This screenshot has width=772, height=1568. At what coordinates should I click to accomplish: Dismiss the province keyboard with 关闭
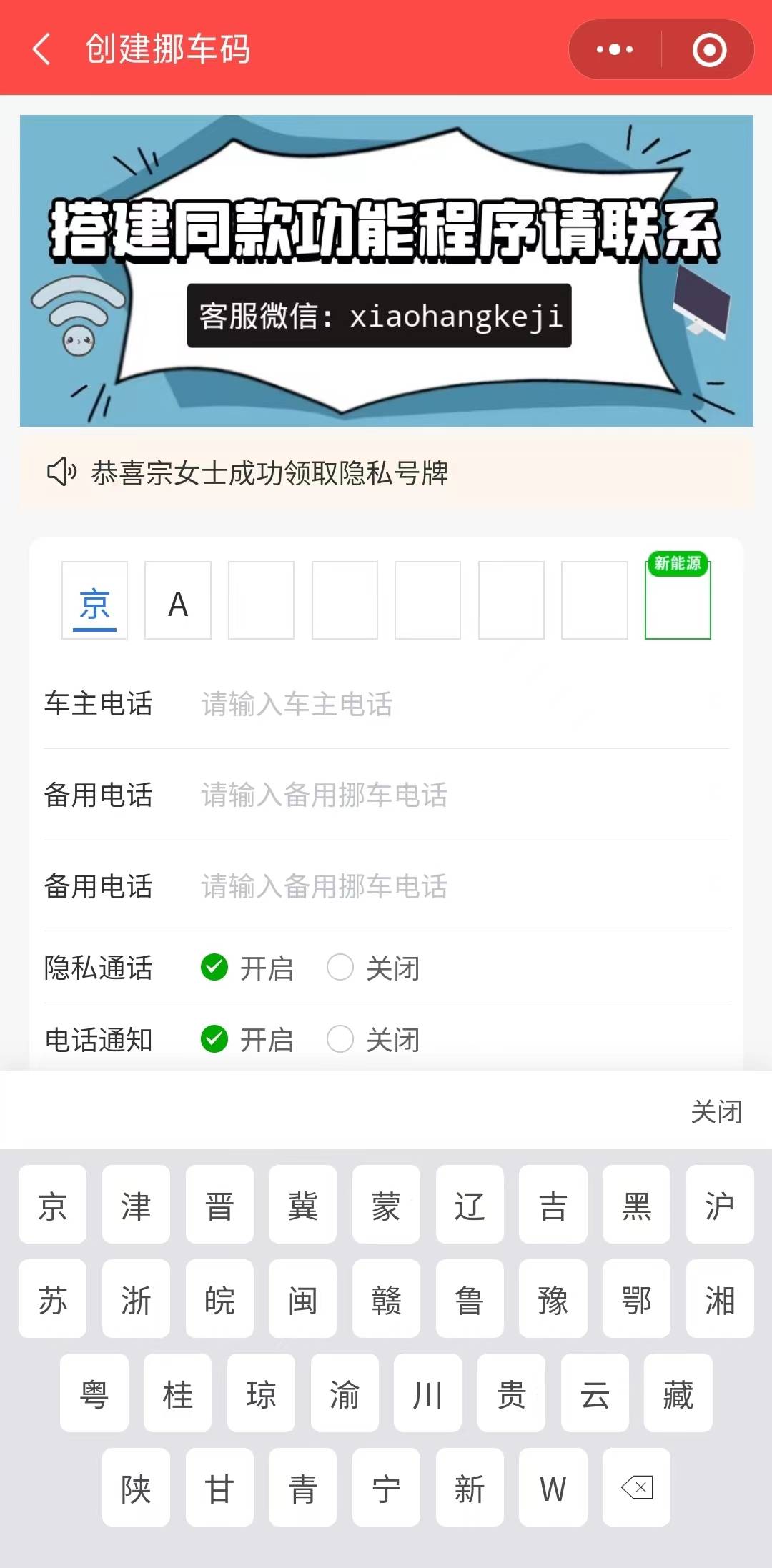pos(716,1111)
